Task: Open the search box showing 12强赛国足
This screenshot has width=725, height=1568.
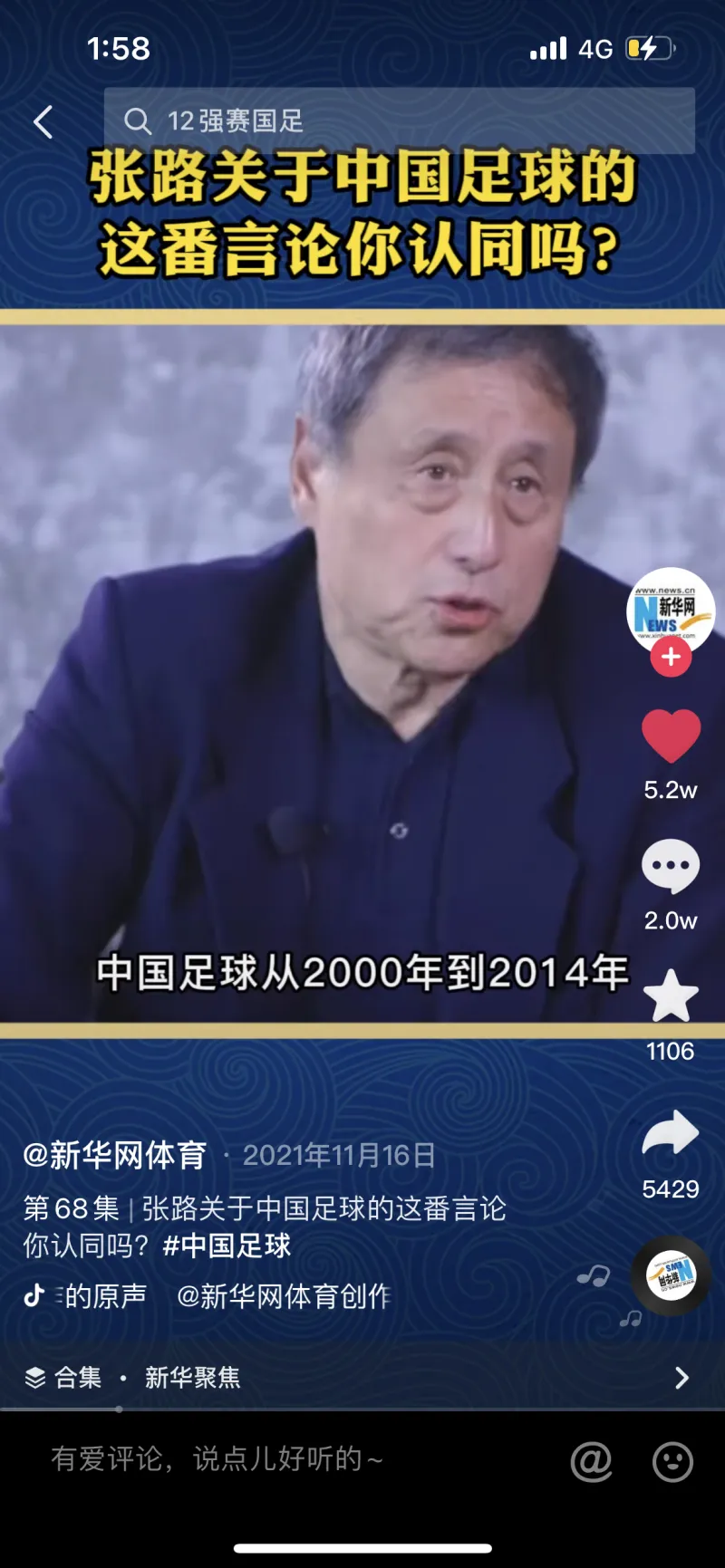Action: click(x=399, y=120)
